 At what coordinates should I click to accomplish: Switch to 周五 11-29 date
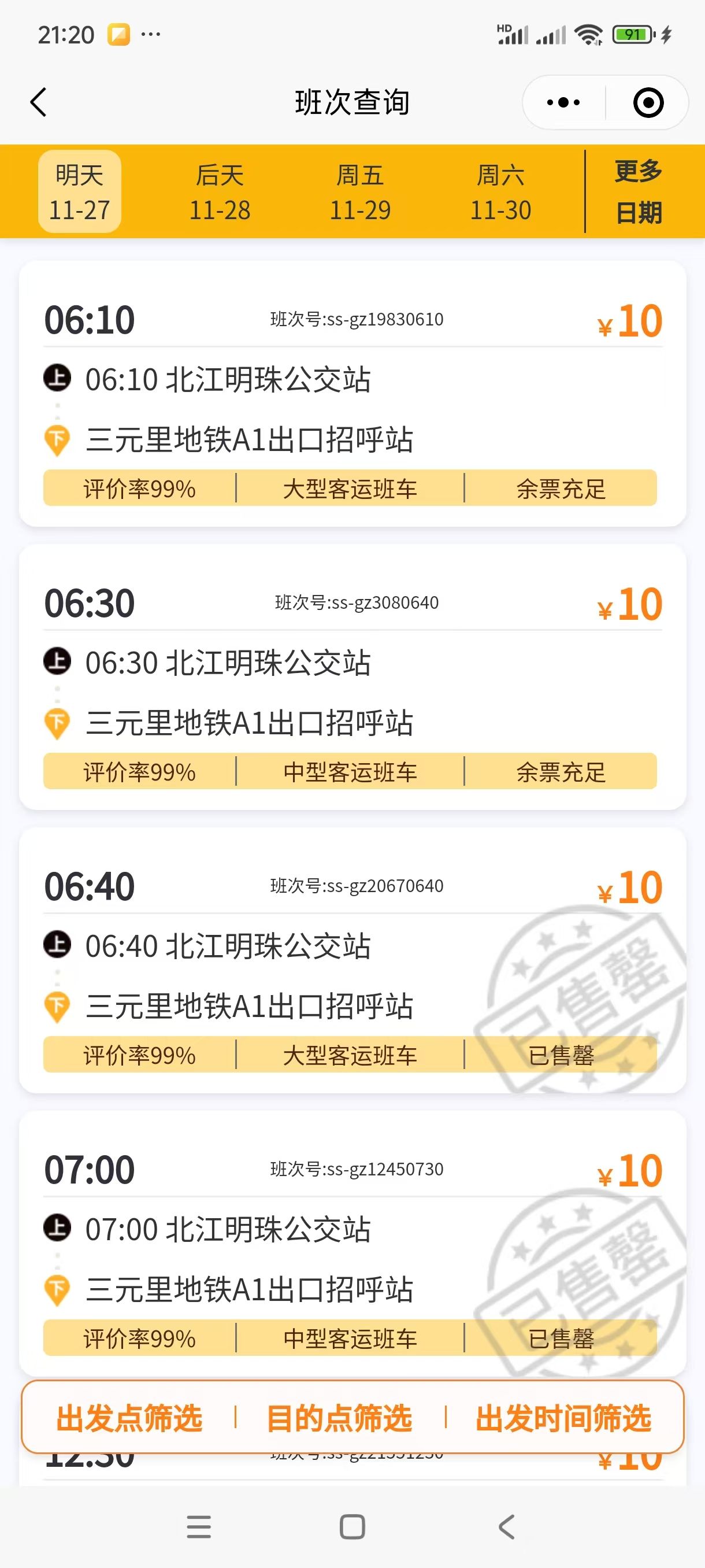pos(360,192)
